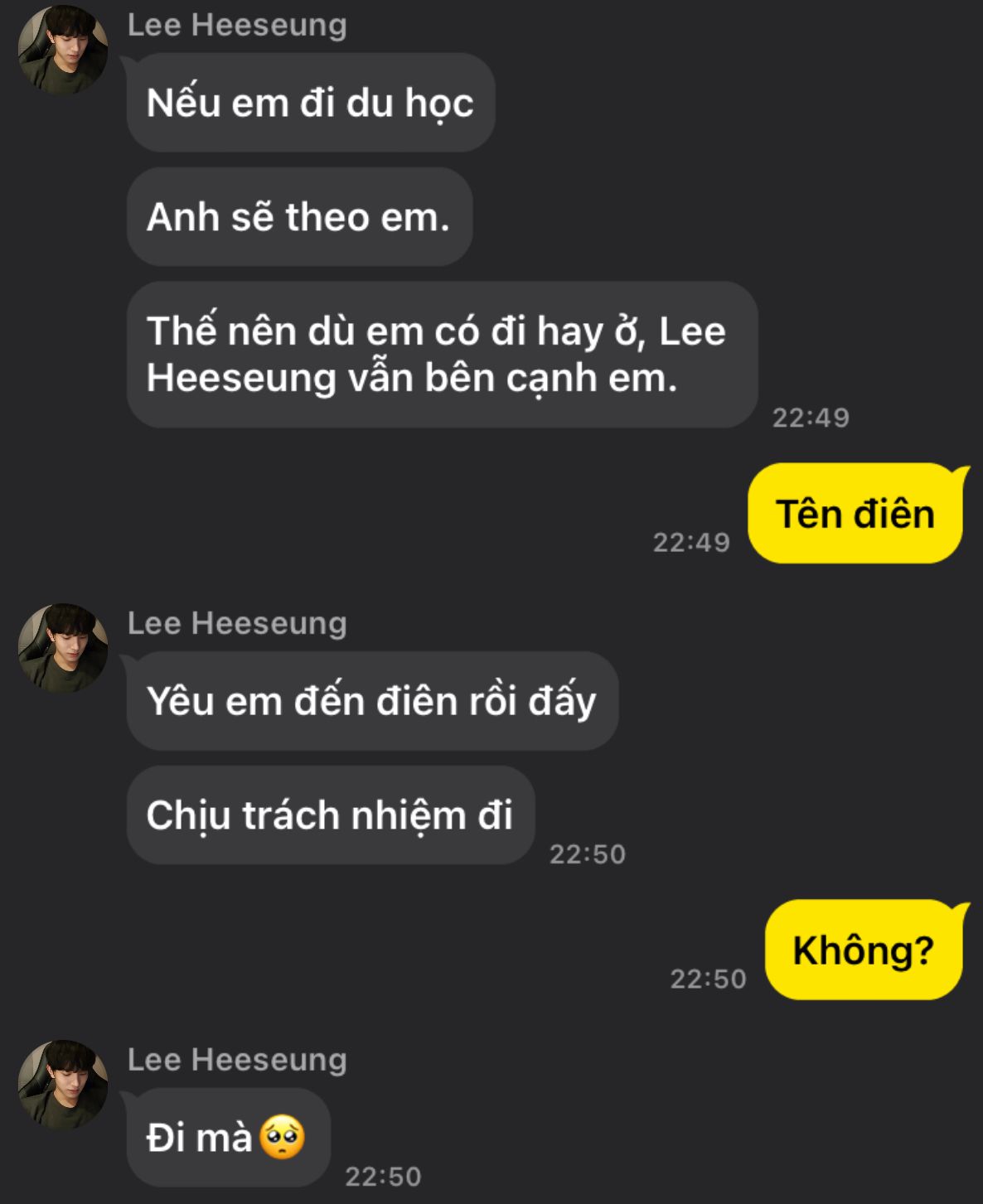The width and height of the screenshot is (983, 1204).
Task: View Lee Heeseung's profile picture by "Đi mà"
Action: tap(63, 1085)
